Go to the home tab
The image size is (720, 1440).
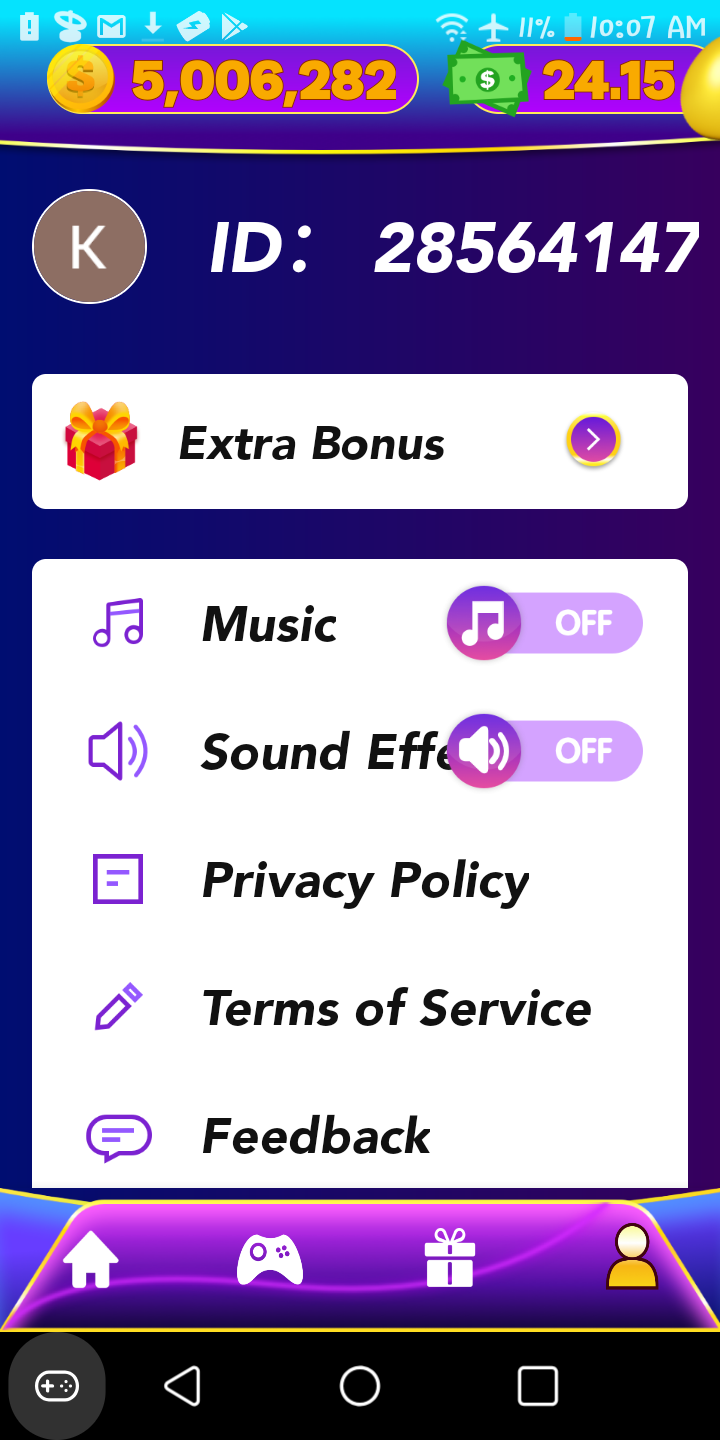(91, 1258)
